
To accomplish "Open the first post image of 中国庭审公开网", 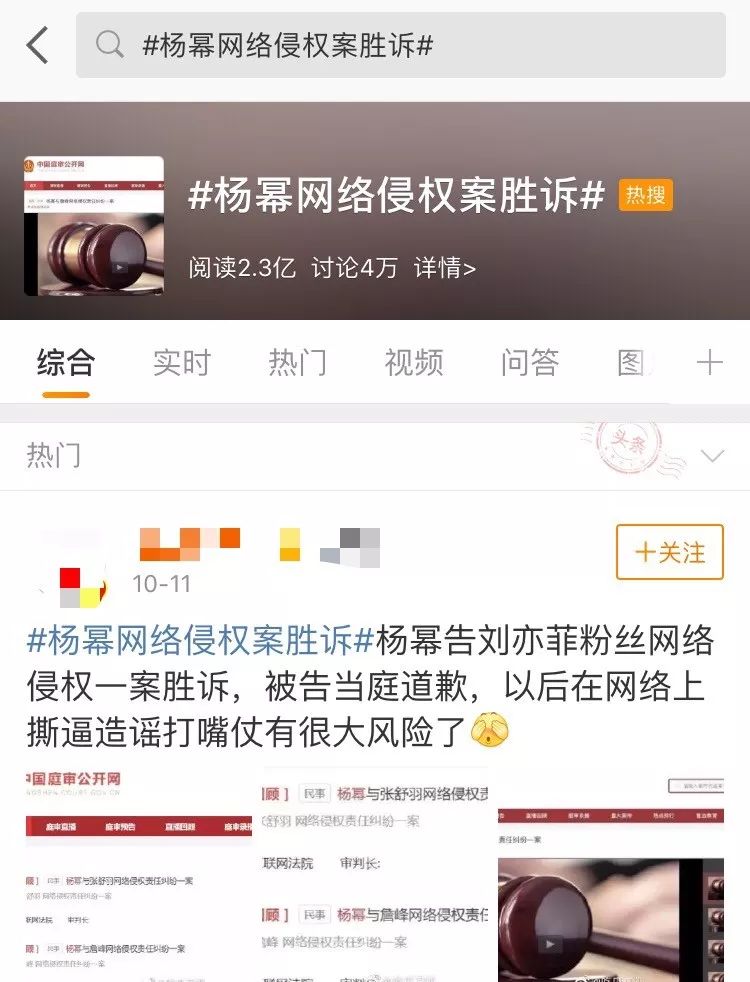I will 138,874.
